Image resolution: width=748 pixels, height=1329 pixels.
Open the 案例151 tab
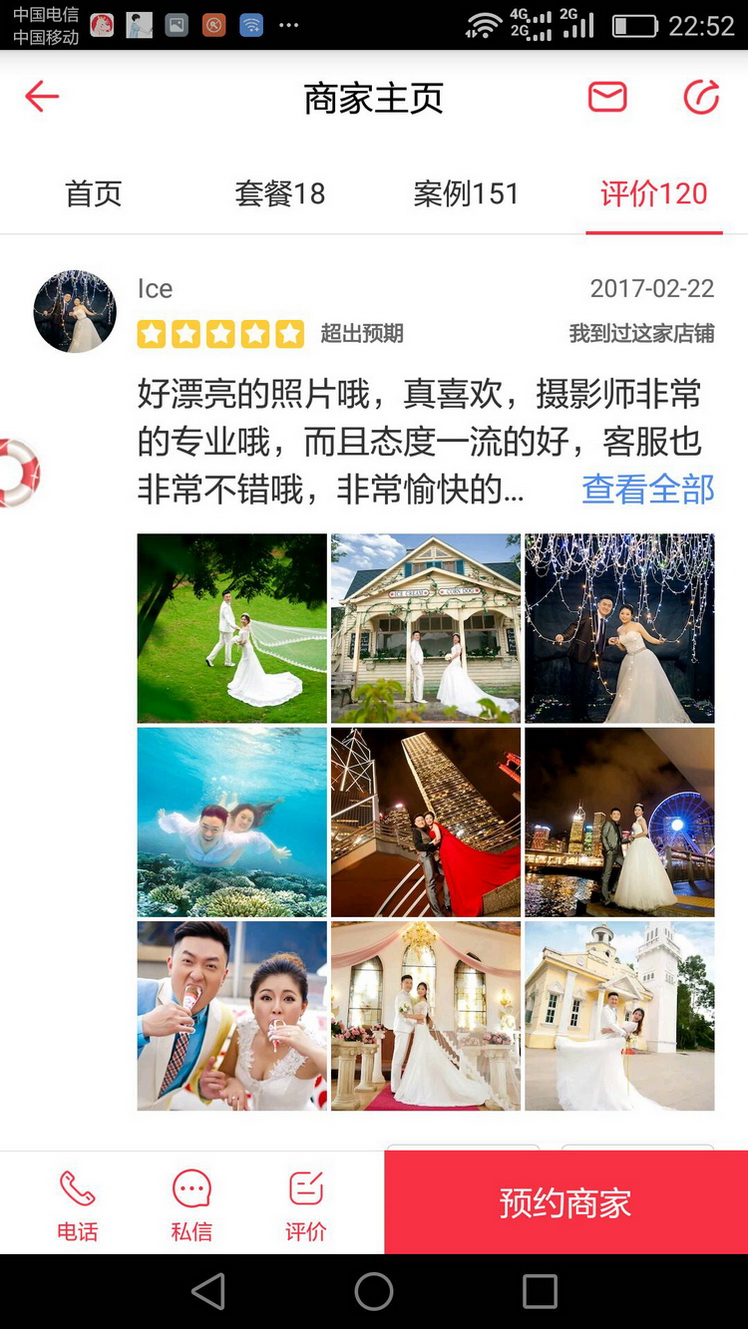point(466,193)
